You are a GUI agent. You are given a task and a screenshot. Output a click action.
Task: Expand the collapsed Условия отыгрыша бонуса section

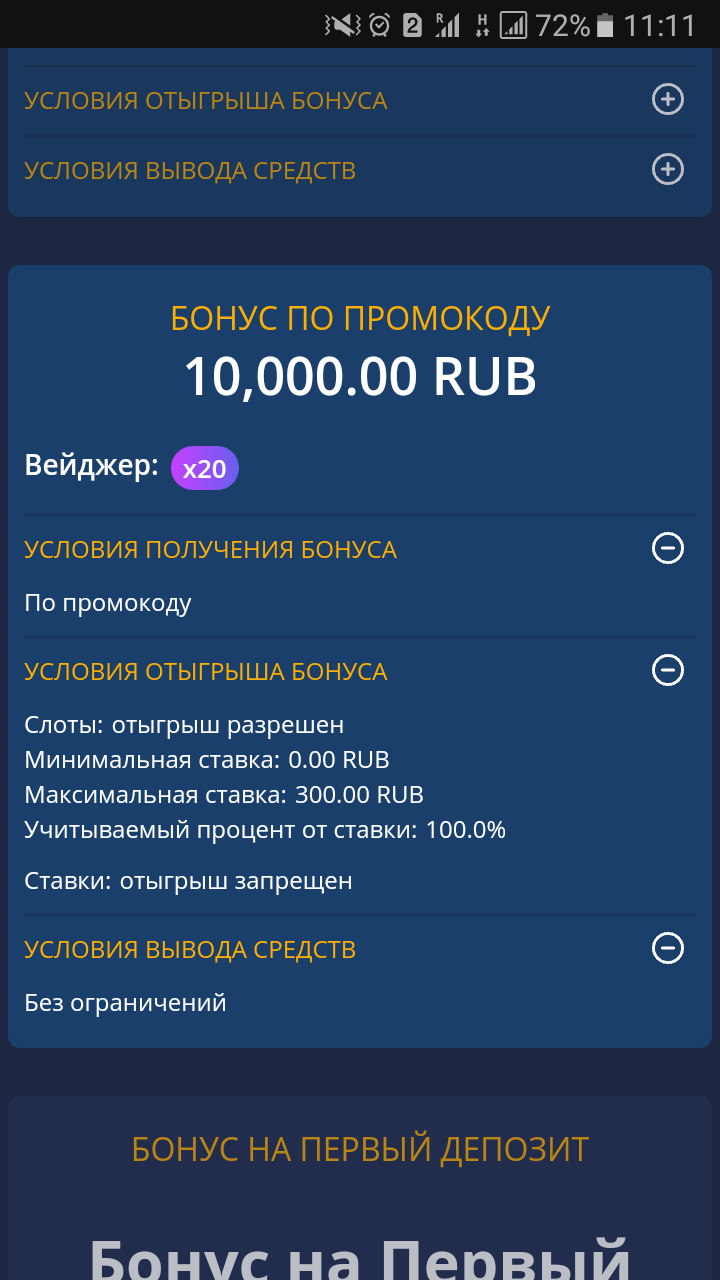(x=667, y=100)
